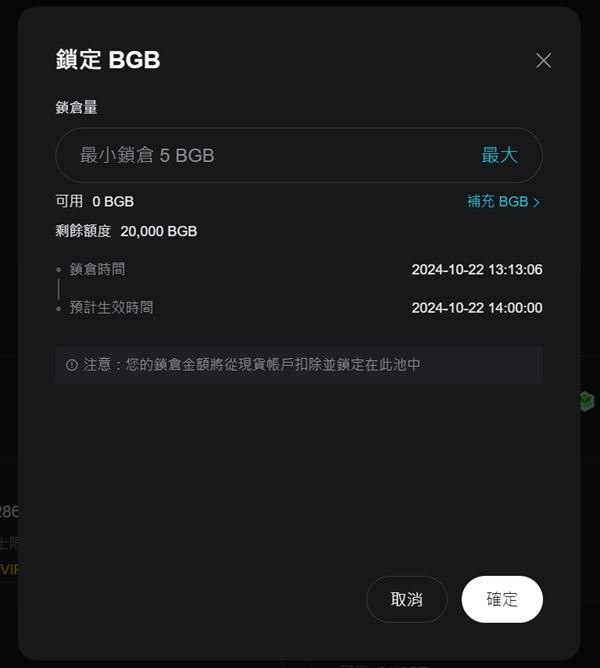Select 最大 to fill maximum amount

click(x=500, y=155)
